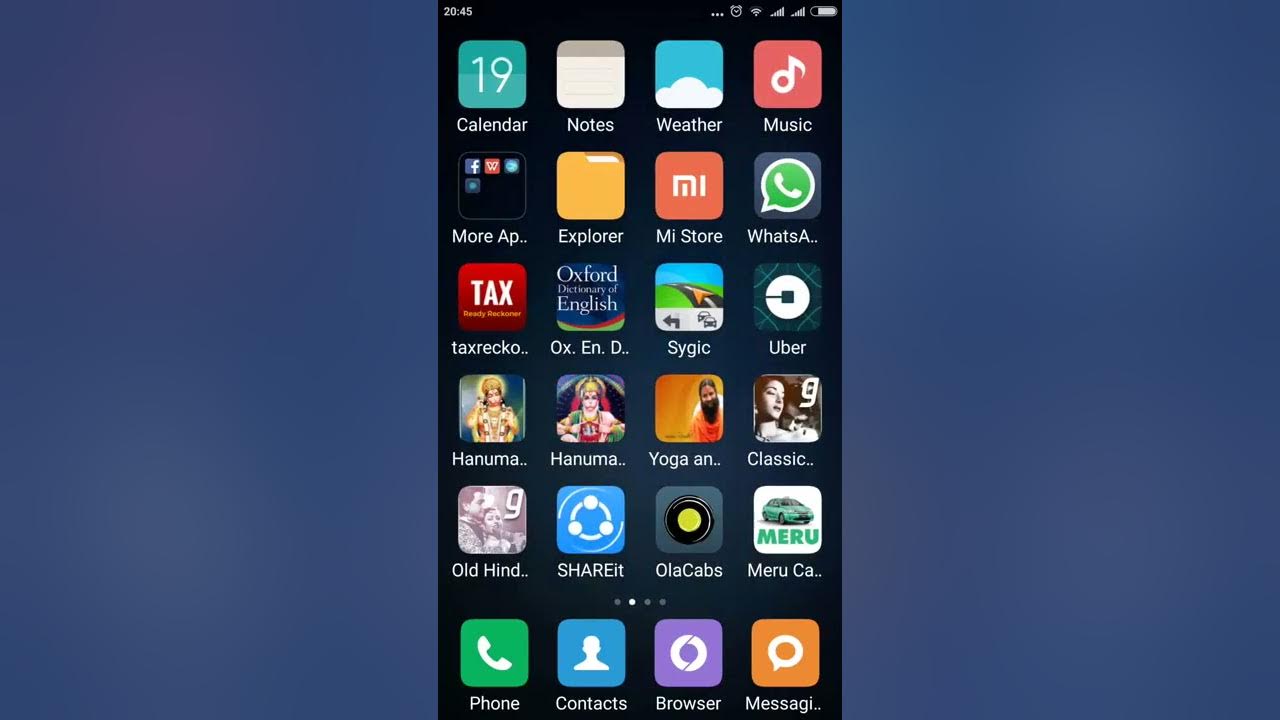Open WhatsApp

(787, 186)
